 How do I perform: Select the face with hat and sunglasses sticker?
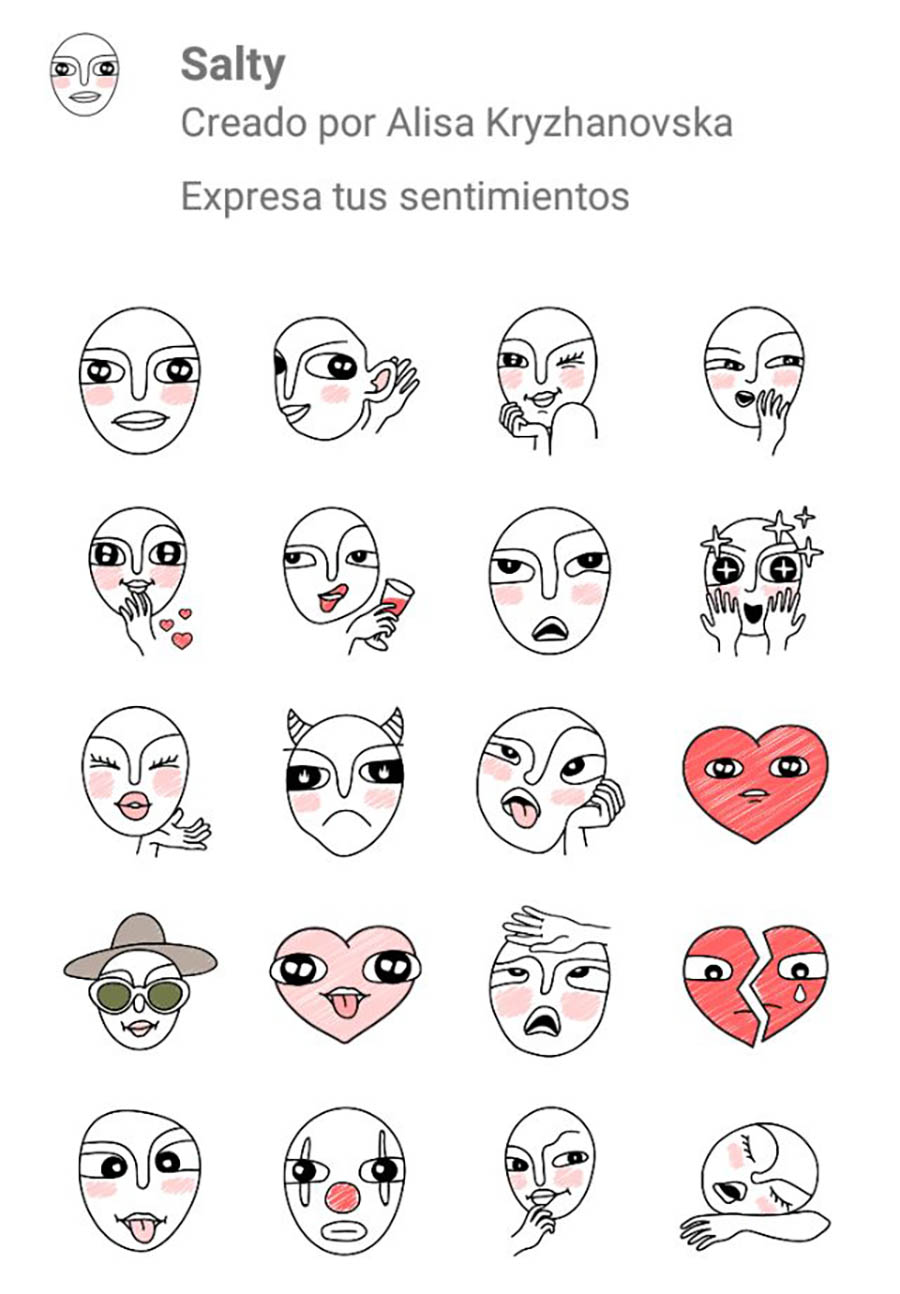[140, 980]
